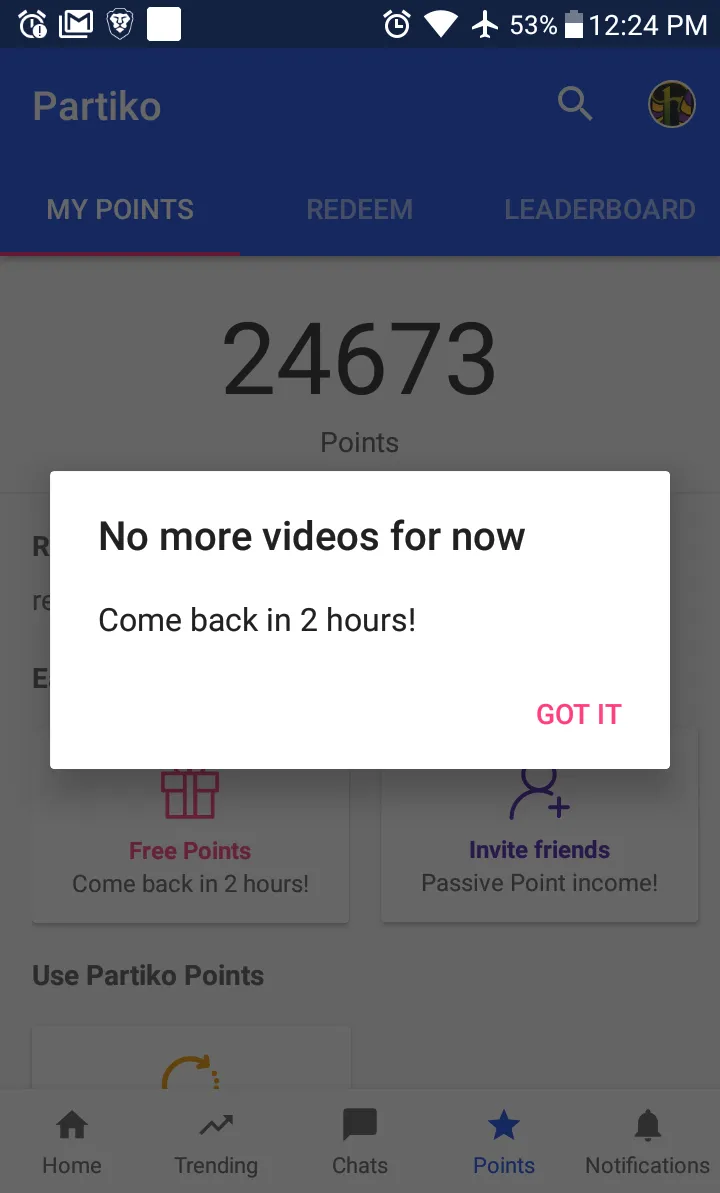Viewport: 720px width, 1193px height.
Task: Go to Home in the bottom navigation
Action: point(72,1141)
